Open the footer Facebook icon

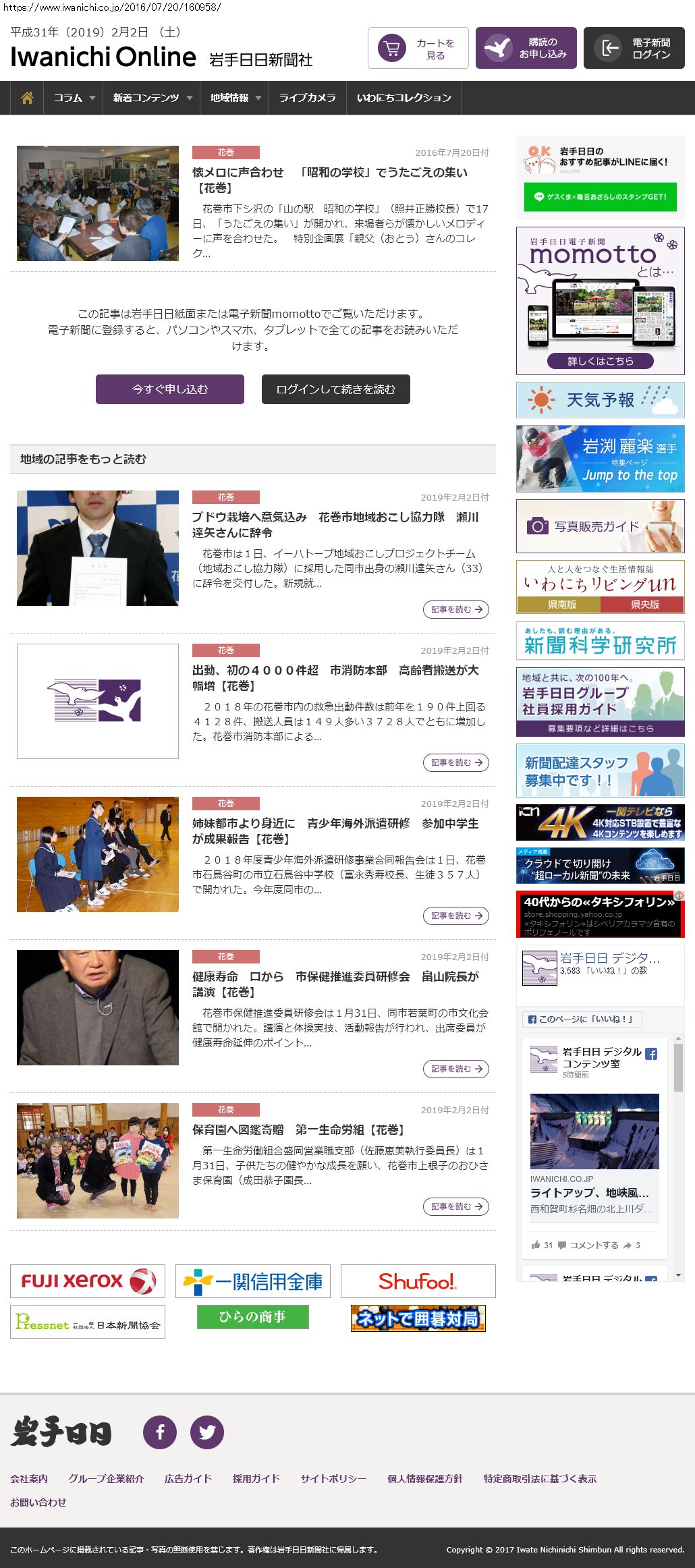(160, 1432)
